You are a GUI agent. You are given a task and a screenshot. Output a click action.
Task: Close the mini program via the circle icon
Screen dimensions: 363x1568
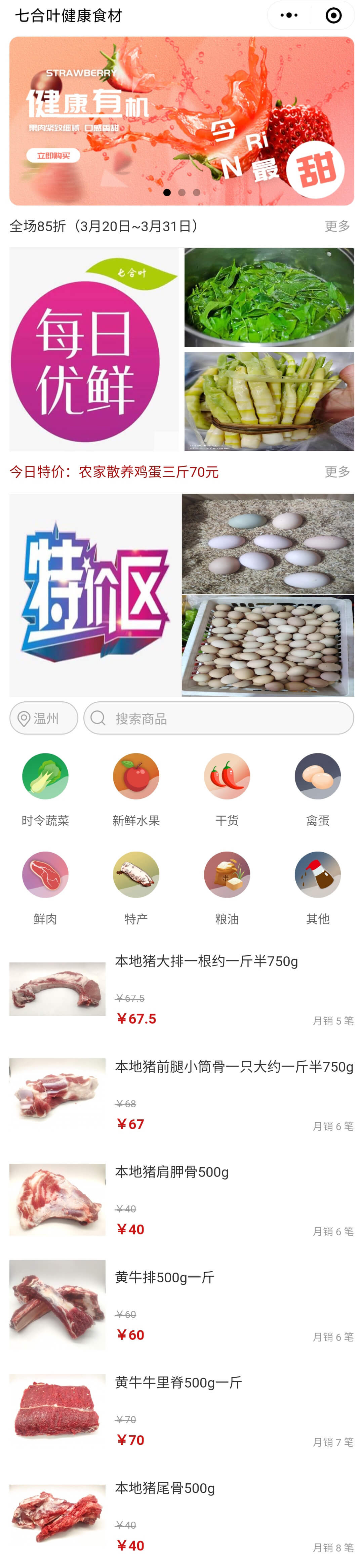pos(333,15)
